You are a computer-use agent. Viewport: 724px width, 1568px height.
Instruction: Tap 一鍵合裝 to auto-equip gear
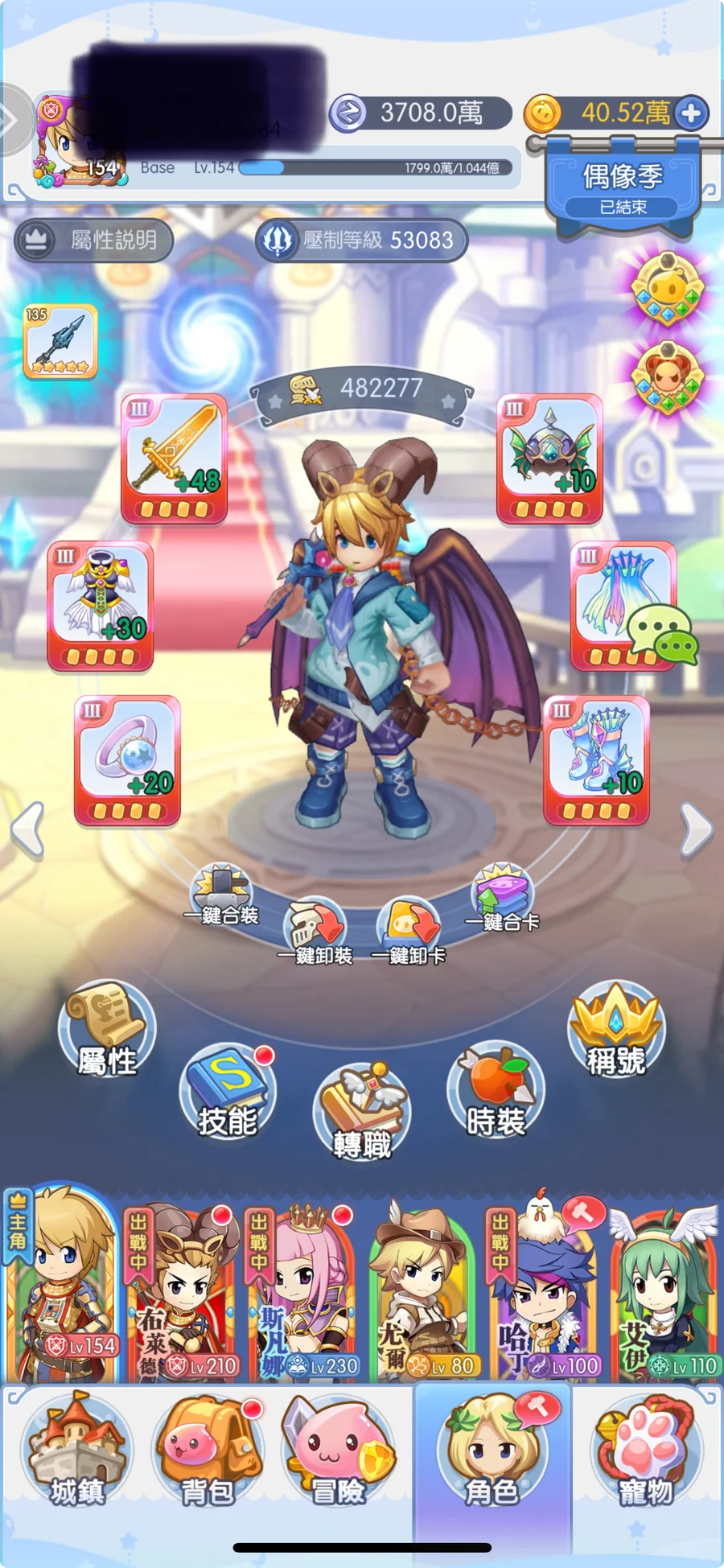point(221,895)
